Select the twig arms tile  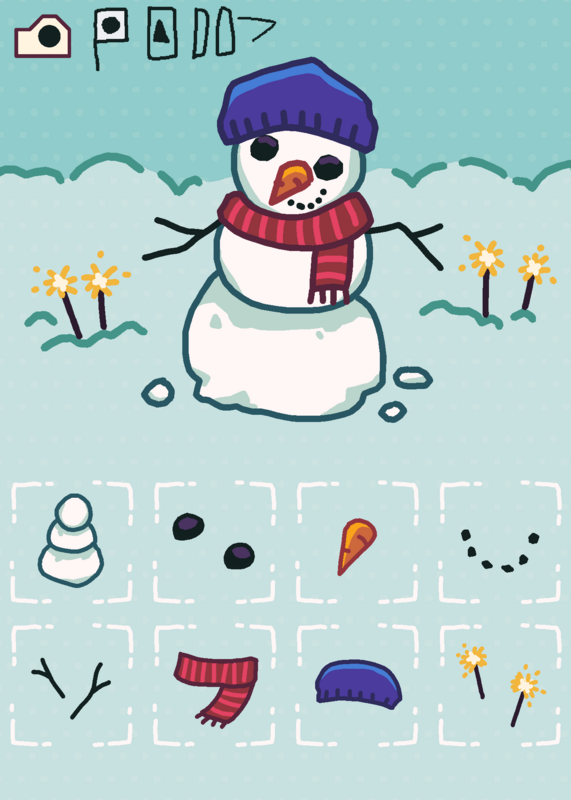pos(71,685)
